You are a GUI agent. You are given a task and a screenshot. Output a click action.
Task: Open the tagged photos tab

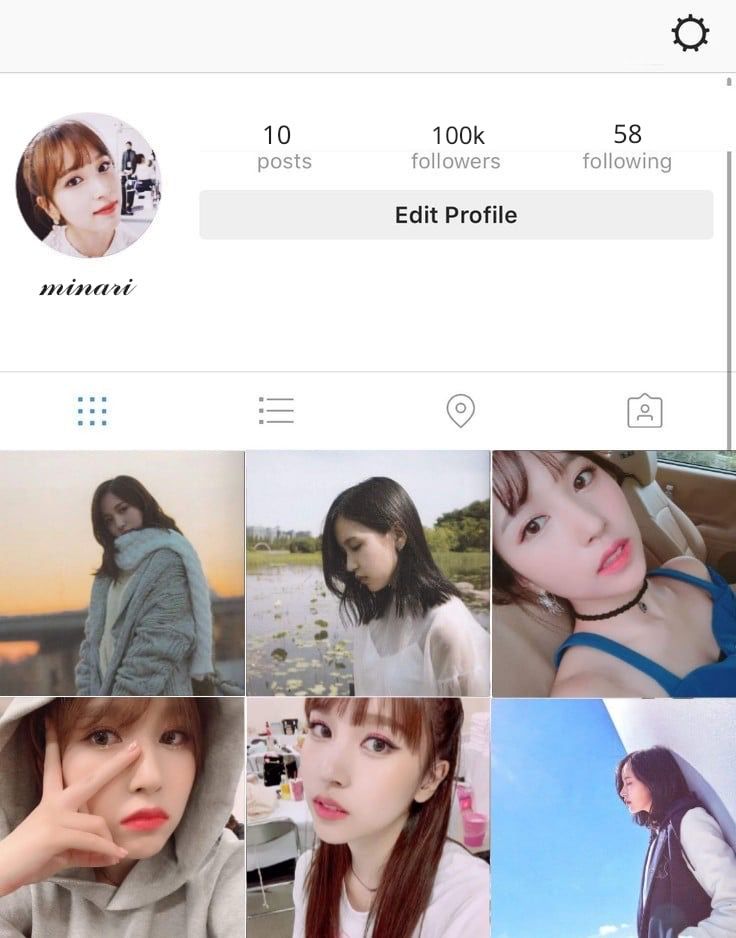click(645, 411)
